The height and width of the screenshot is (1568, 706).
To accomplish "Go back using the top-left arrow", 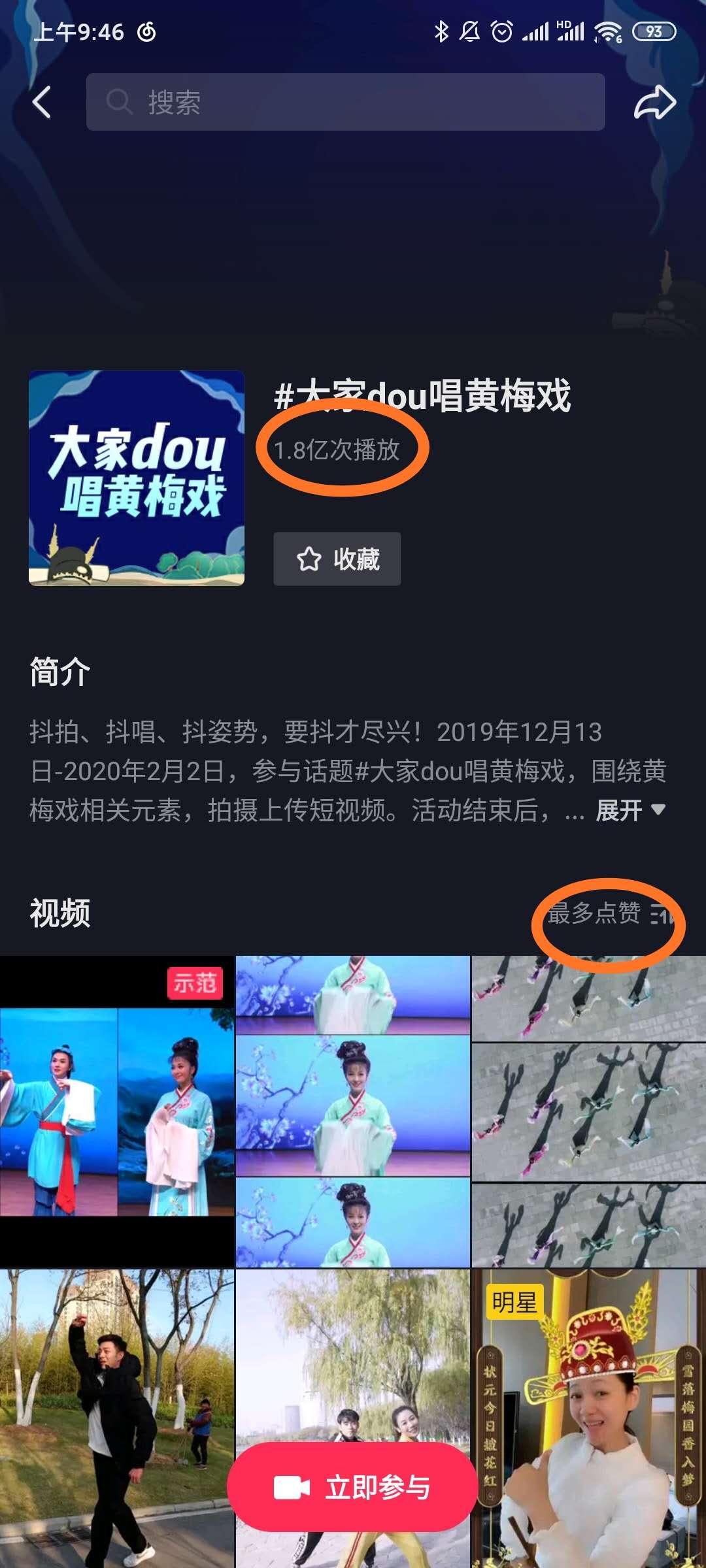I will tap(42, 103).
